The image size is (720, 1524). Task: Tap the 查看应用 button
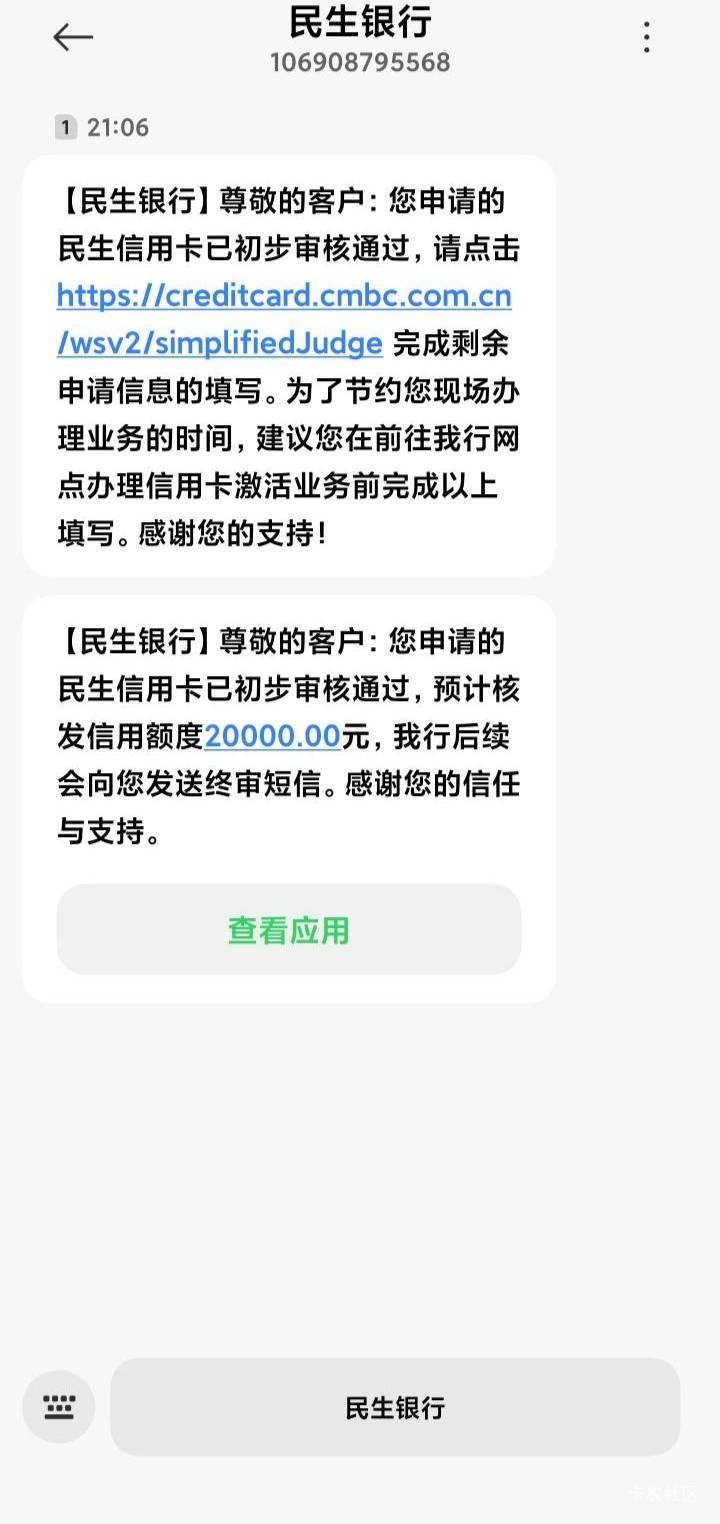289,930
